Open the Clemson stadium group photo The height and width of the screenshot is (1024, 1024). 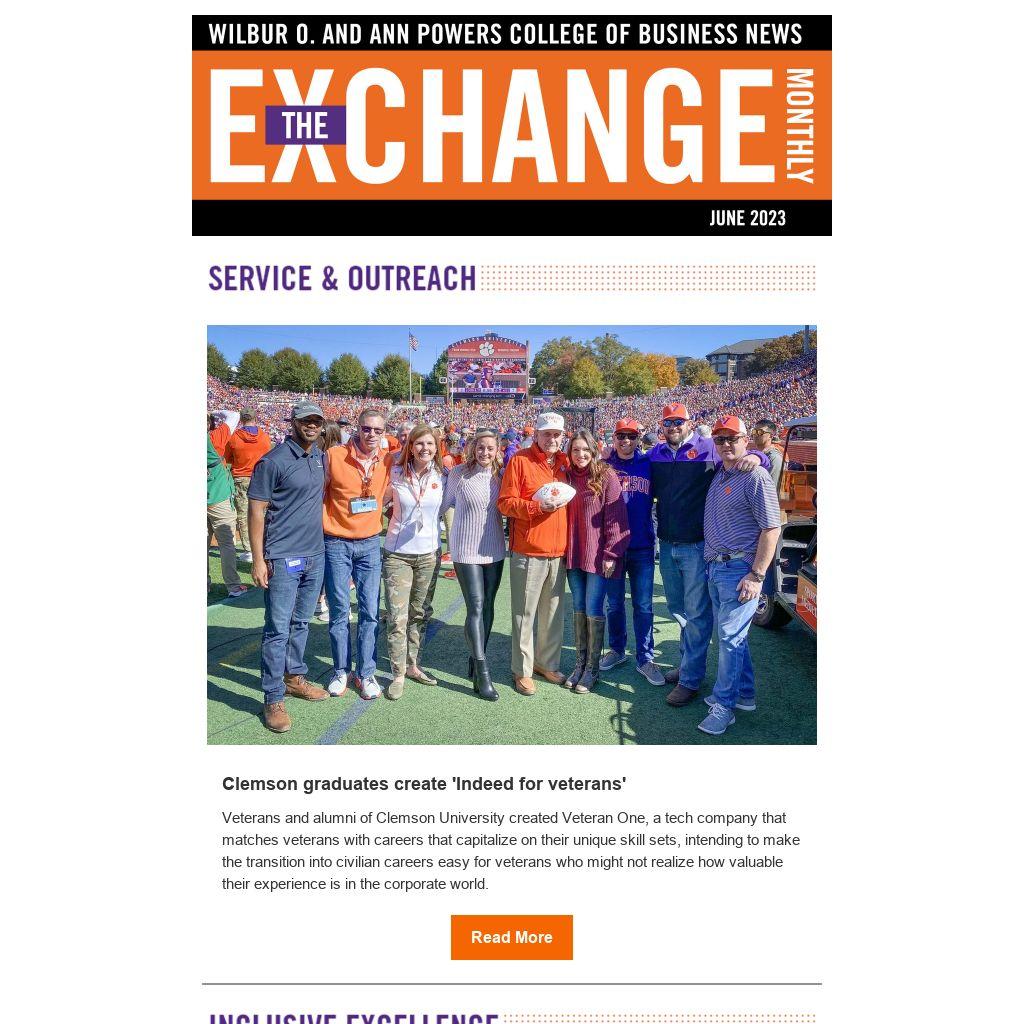[x=511, y=534]
